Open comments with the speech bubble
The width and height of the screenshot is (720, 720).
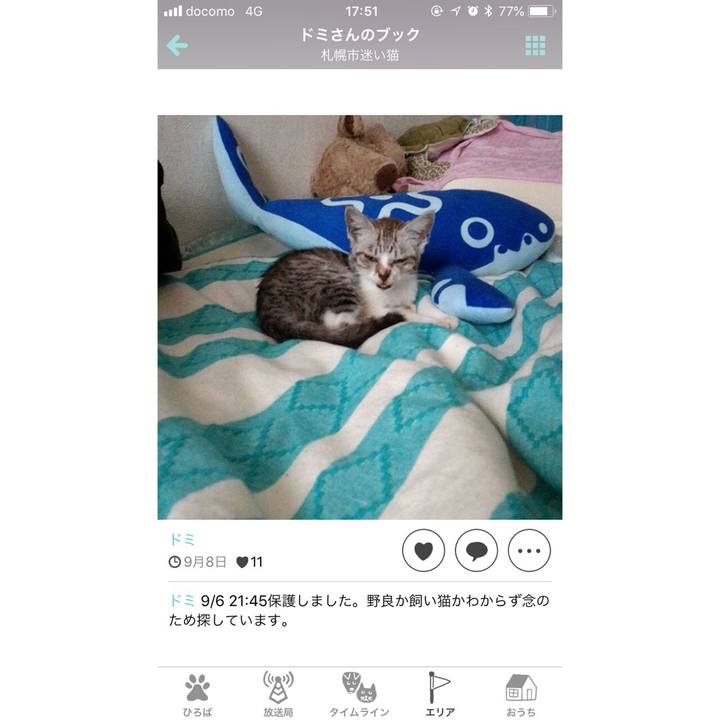[x=476, y=550]
